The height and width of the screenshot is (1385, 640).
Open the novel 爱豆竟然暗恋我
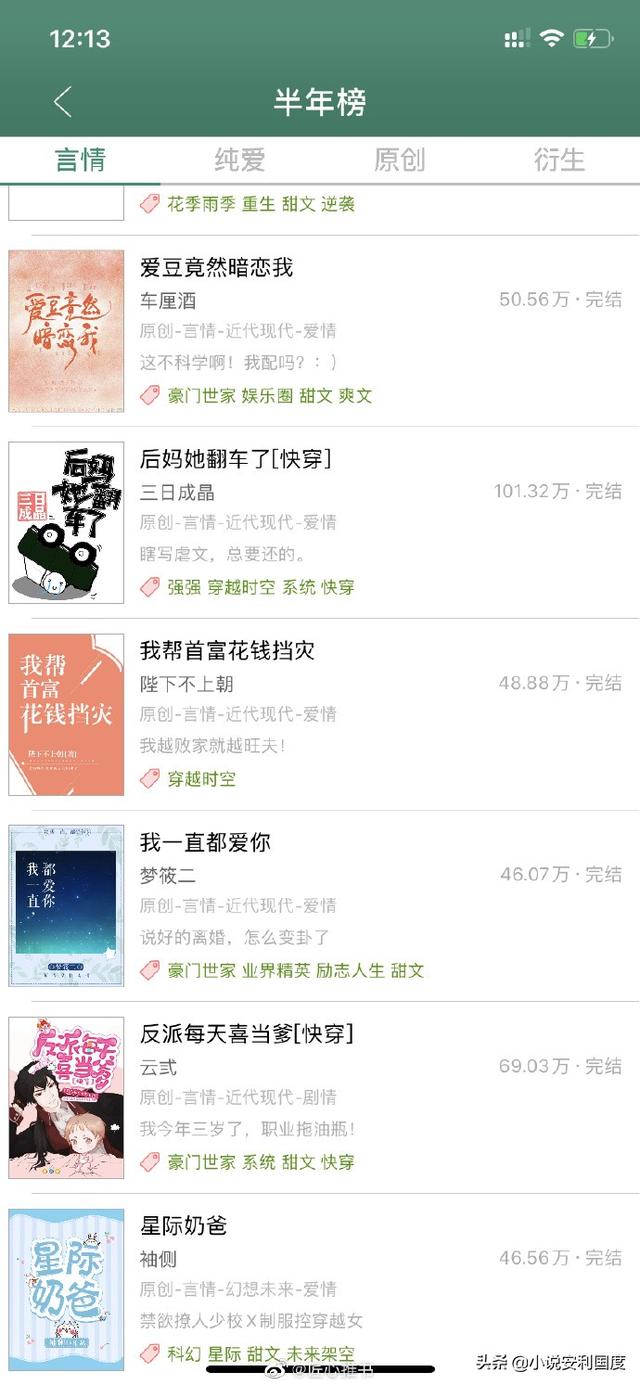[217, 268]
